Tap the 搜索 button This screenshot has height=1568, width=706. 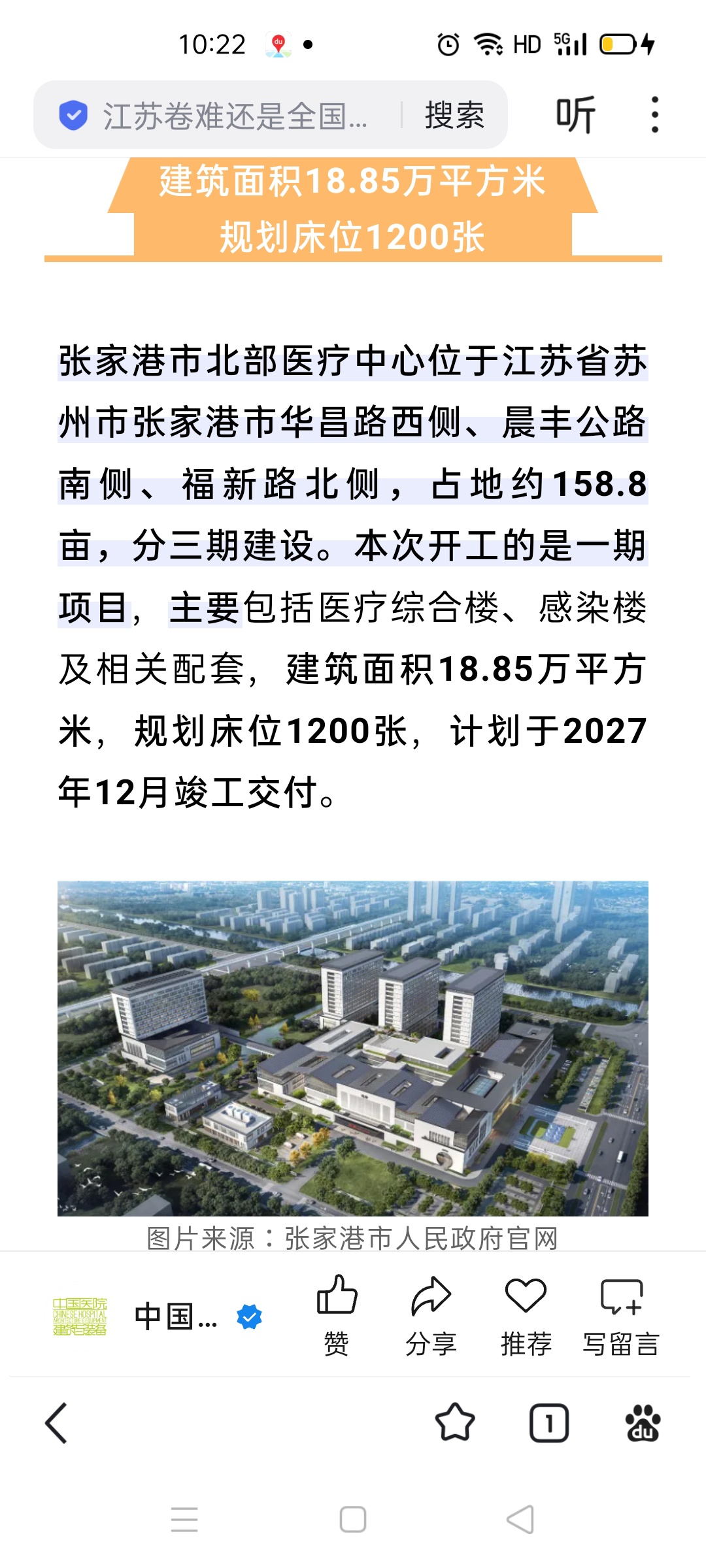pyautogui.click(x=454, y=116)
